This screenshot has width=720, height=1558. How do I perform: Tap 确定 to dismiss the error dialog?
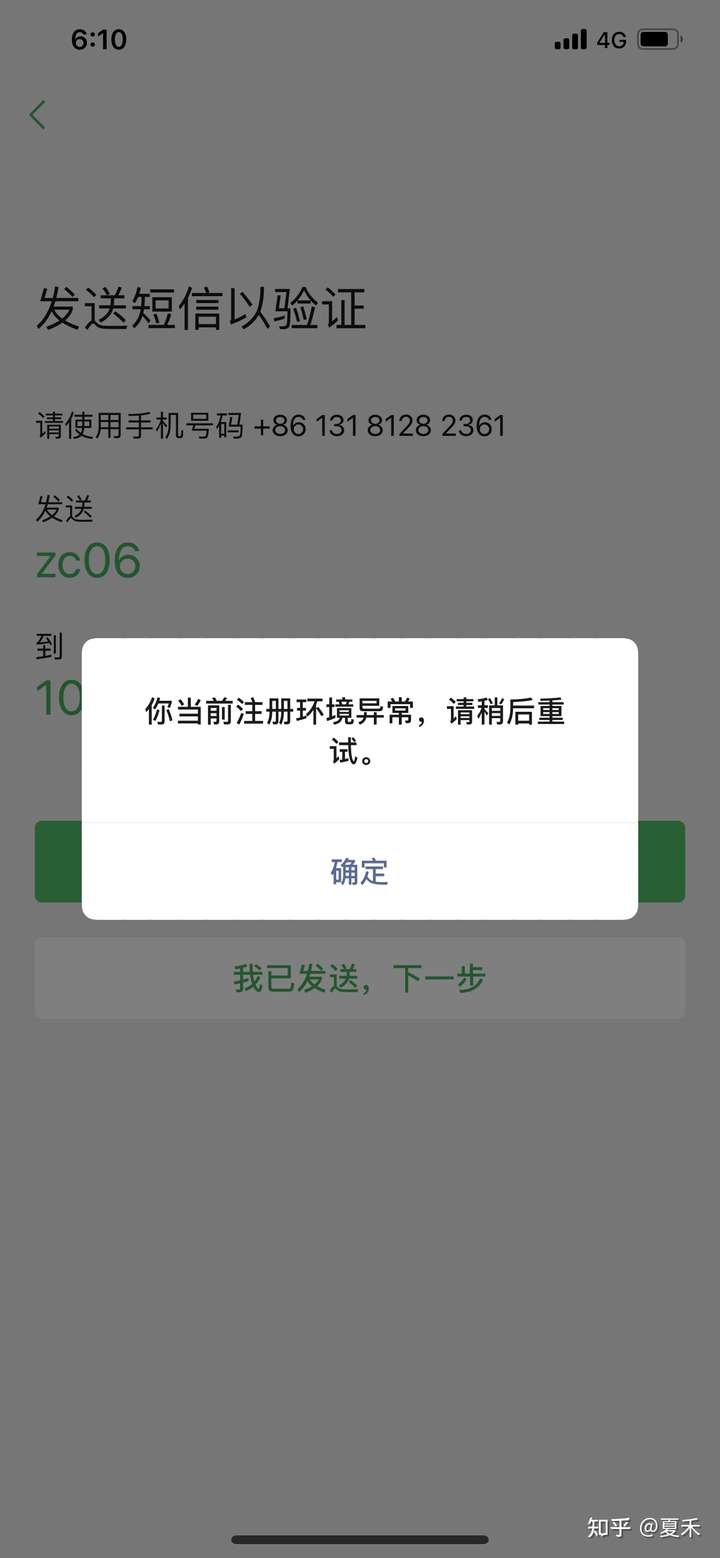coord(358,872)
